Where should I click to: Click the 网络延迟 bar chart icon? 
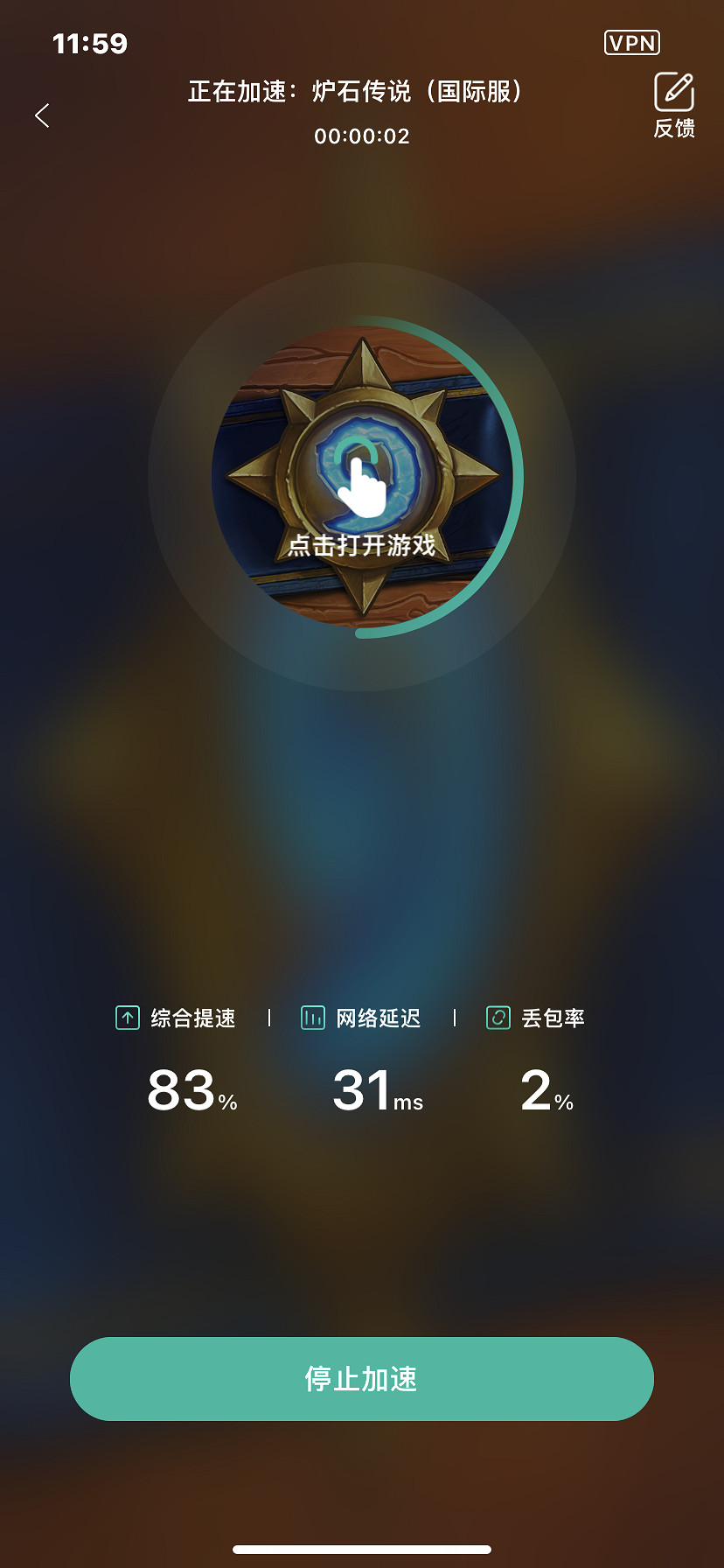point(312,1018)
